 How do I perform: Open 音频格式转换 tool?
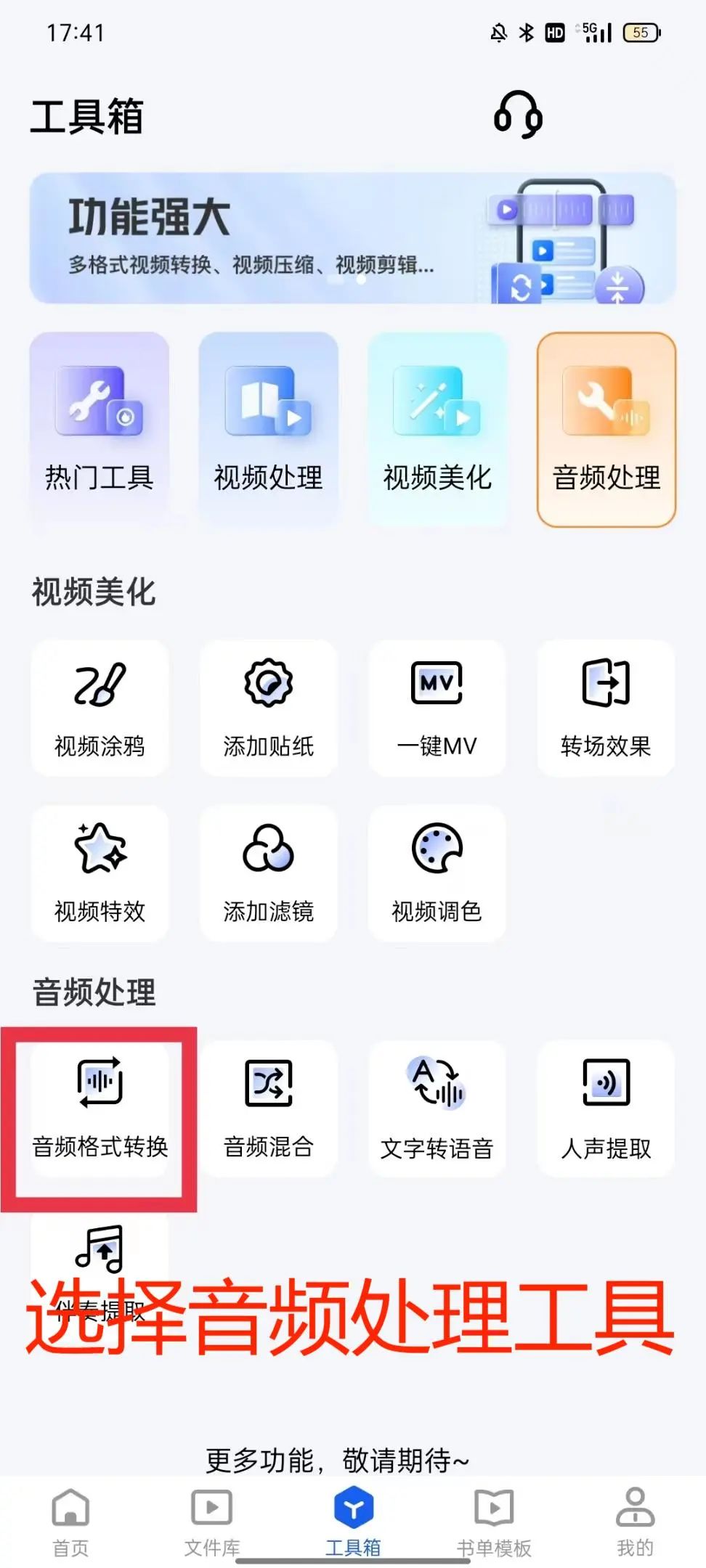click(100, 1108)
